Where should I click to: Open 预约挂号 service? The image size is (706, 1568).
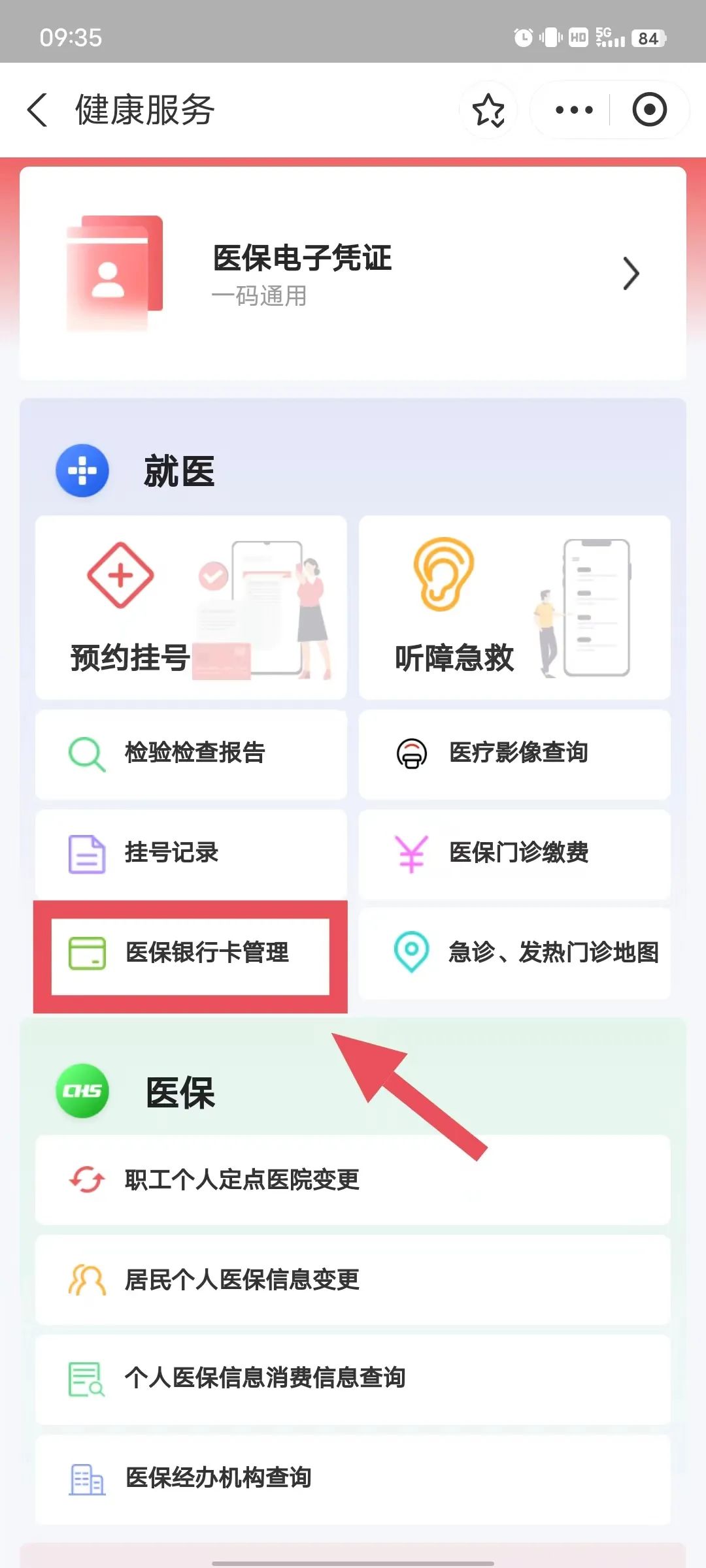tap(190, 608)
